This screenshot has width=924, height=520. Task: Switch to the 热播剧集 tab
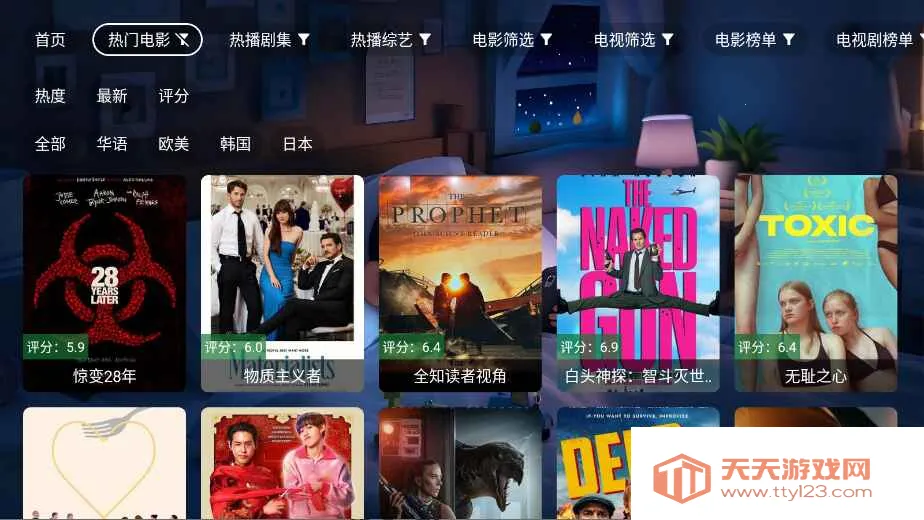[269, 40]
